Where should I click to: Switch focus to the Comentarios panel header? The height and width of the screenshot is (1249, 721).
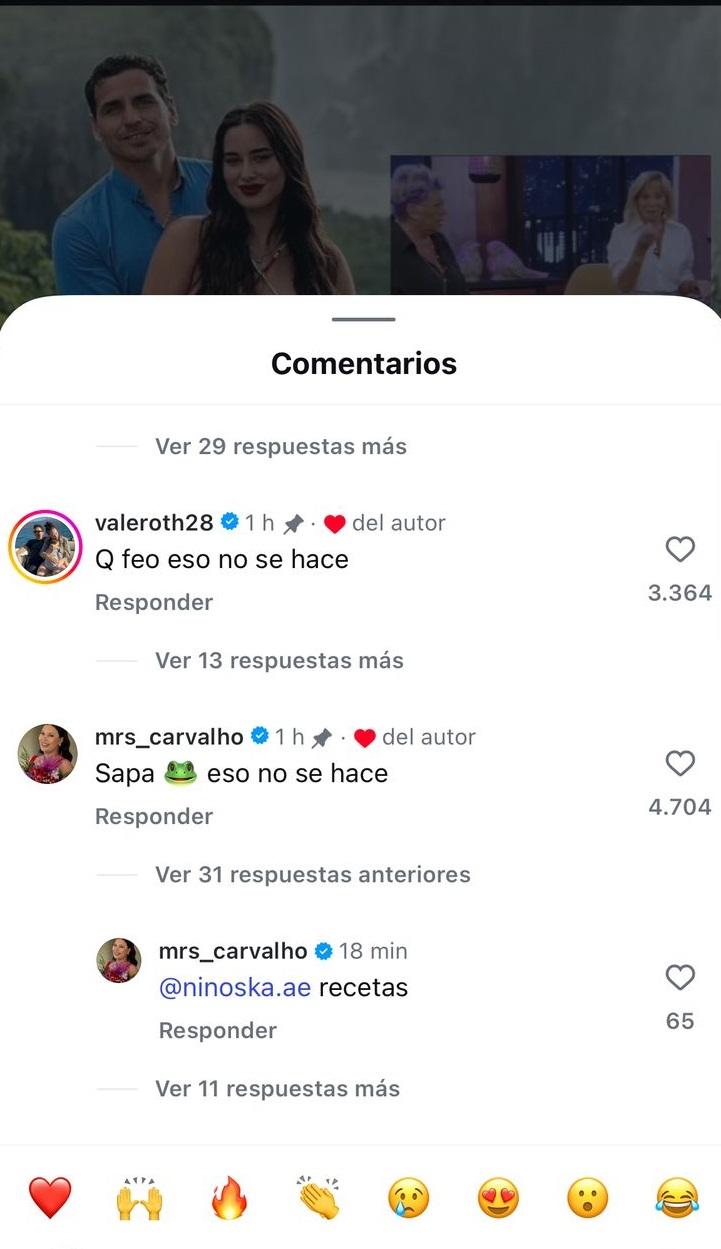pos(363,364)
